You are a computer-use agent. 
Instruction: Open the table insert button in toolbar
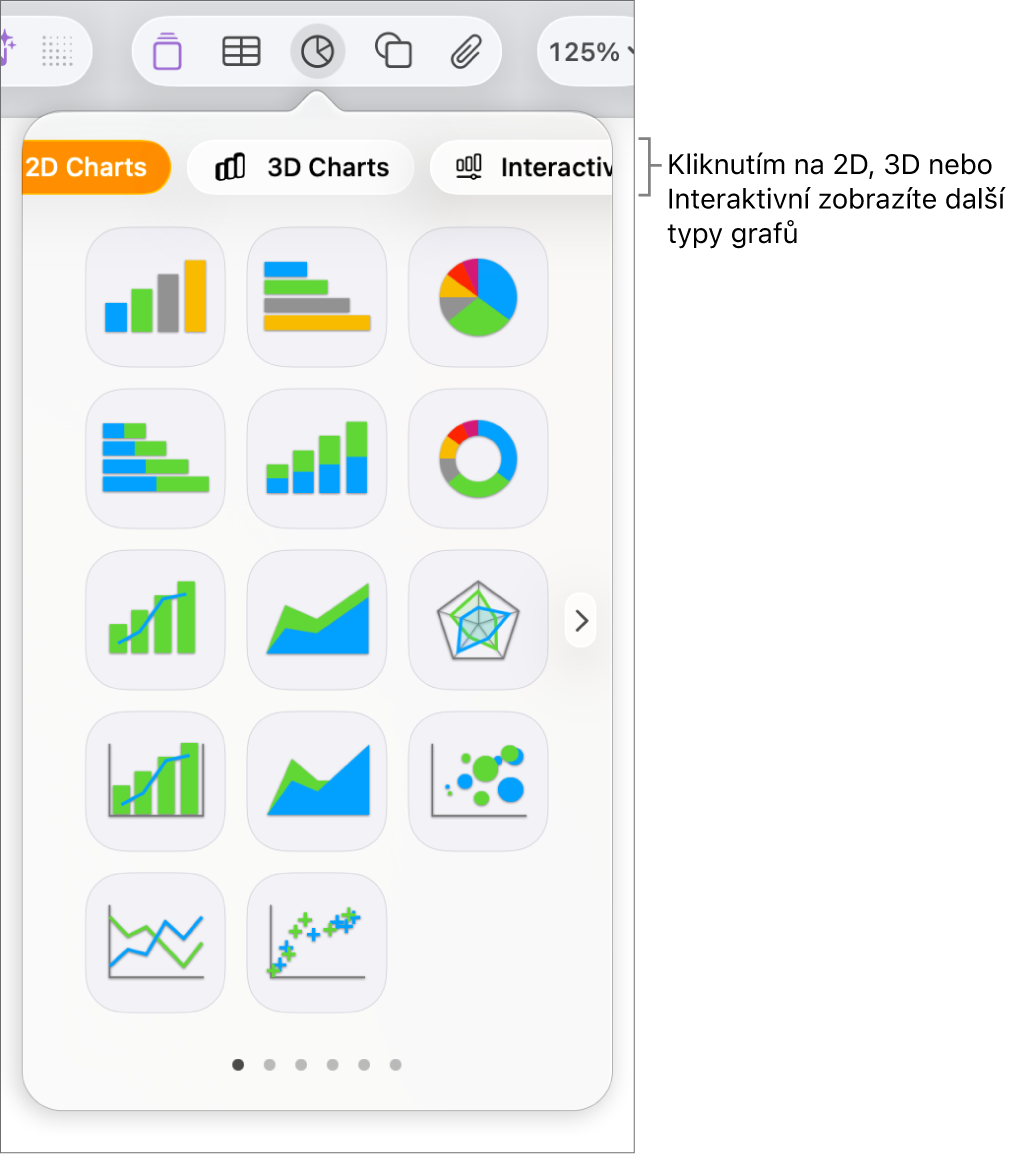(x=241, y=52)
